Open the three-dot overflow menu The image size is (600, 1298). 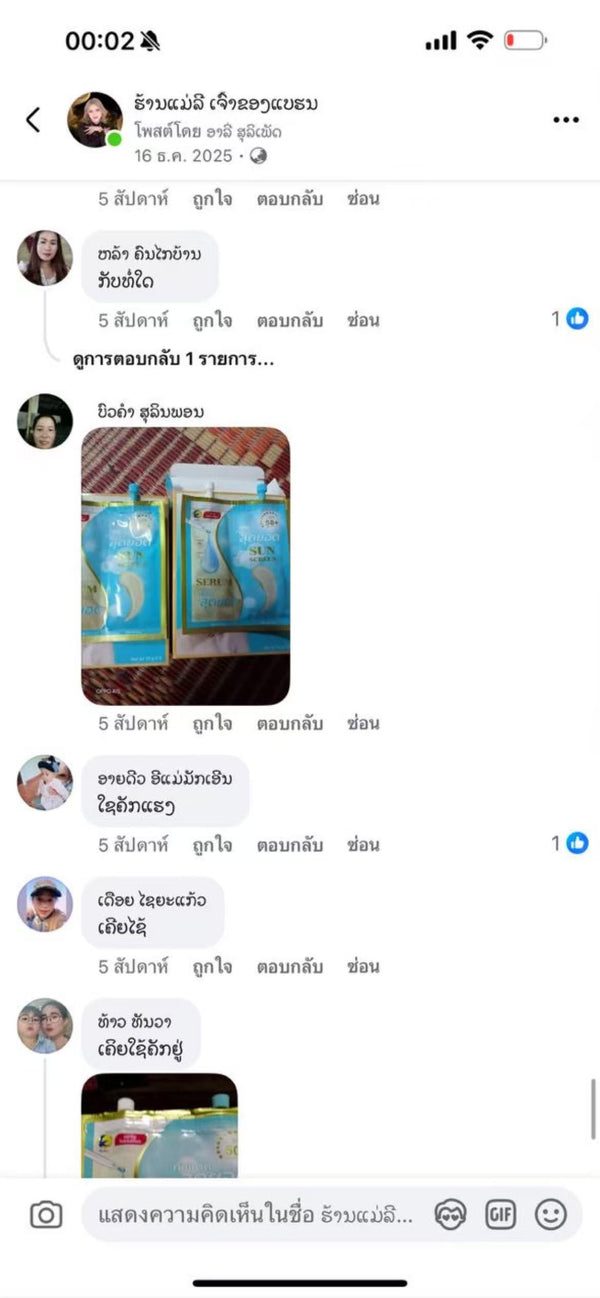click(565, 120)
